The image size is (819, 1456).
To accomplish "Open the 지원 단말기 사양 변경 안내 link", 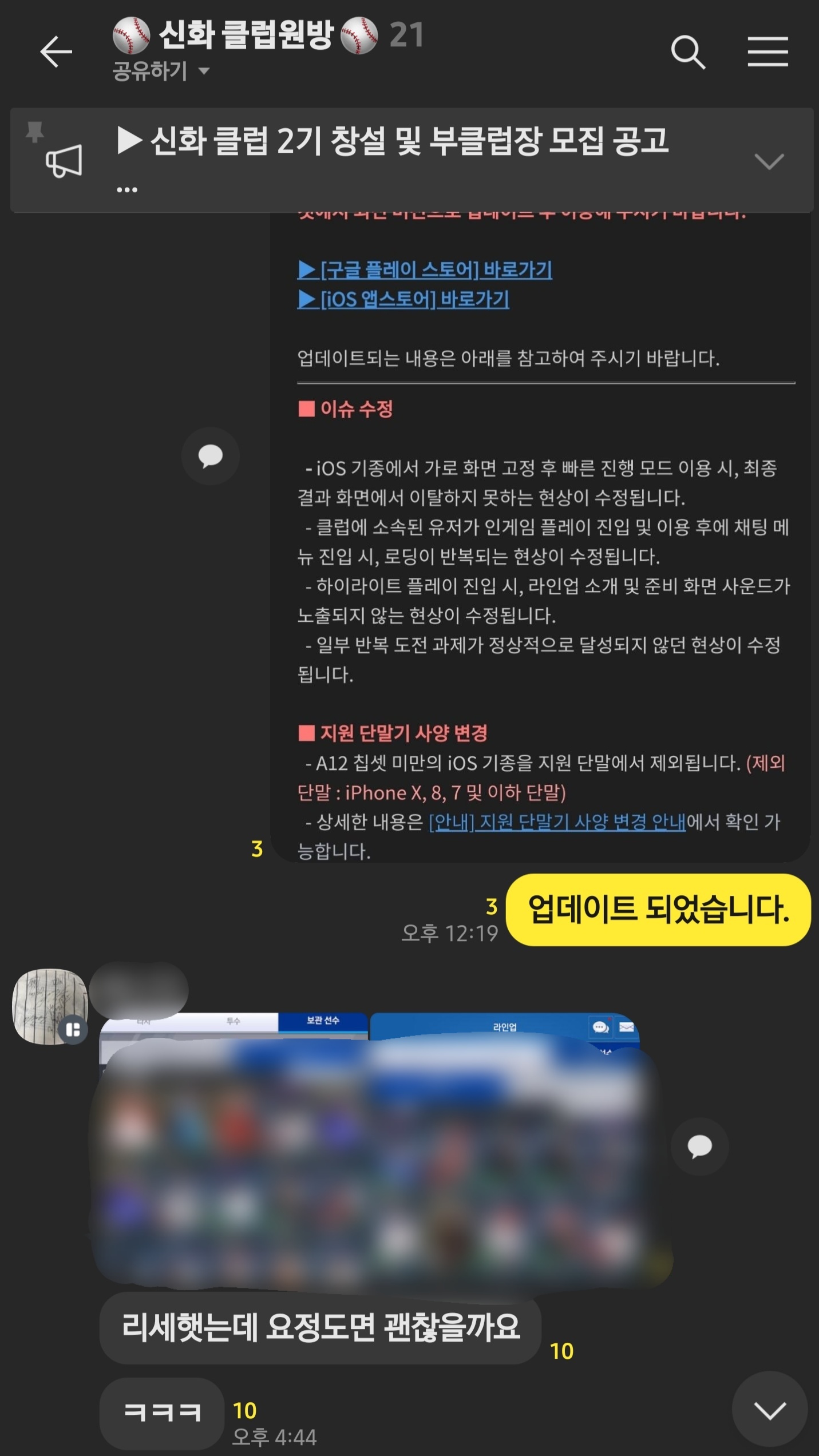I will (x=557, y=822).
